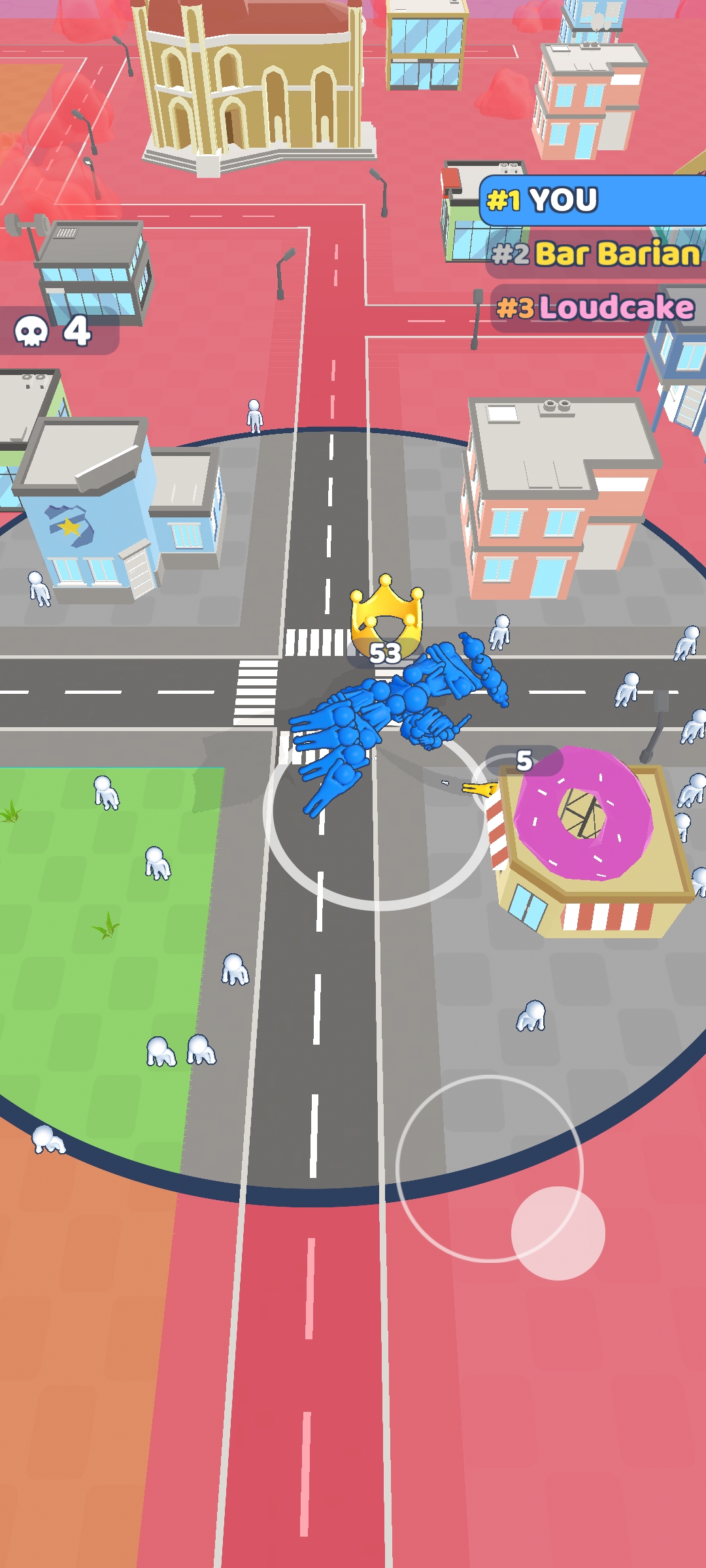
Task: Tap the virtual joystick knob
Action: click(558, 1233)
